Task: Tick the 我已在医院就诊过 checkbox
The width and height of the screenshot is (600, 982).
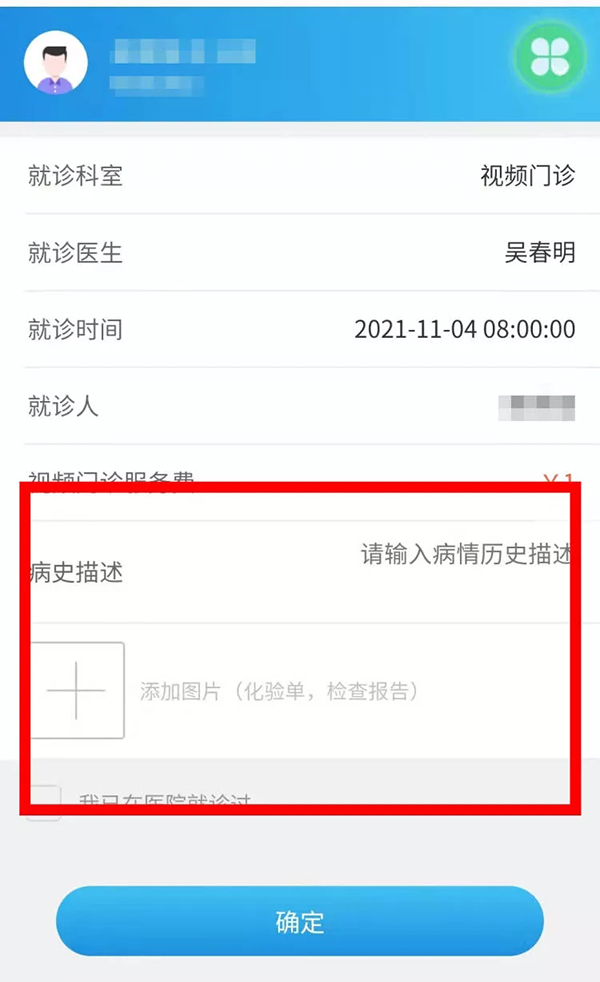Action: (44, 802)
